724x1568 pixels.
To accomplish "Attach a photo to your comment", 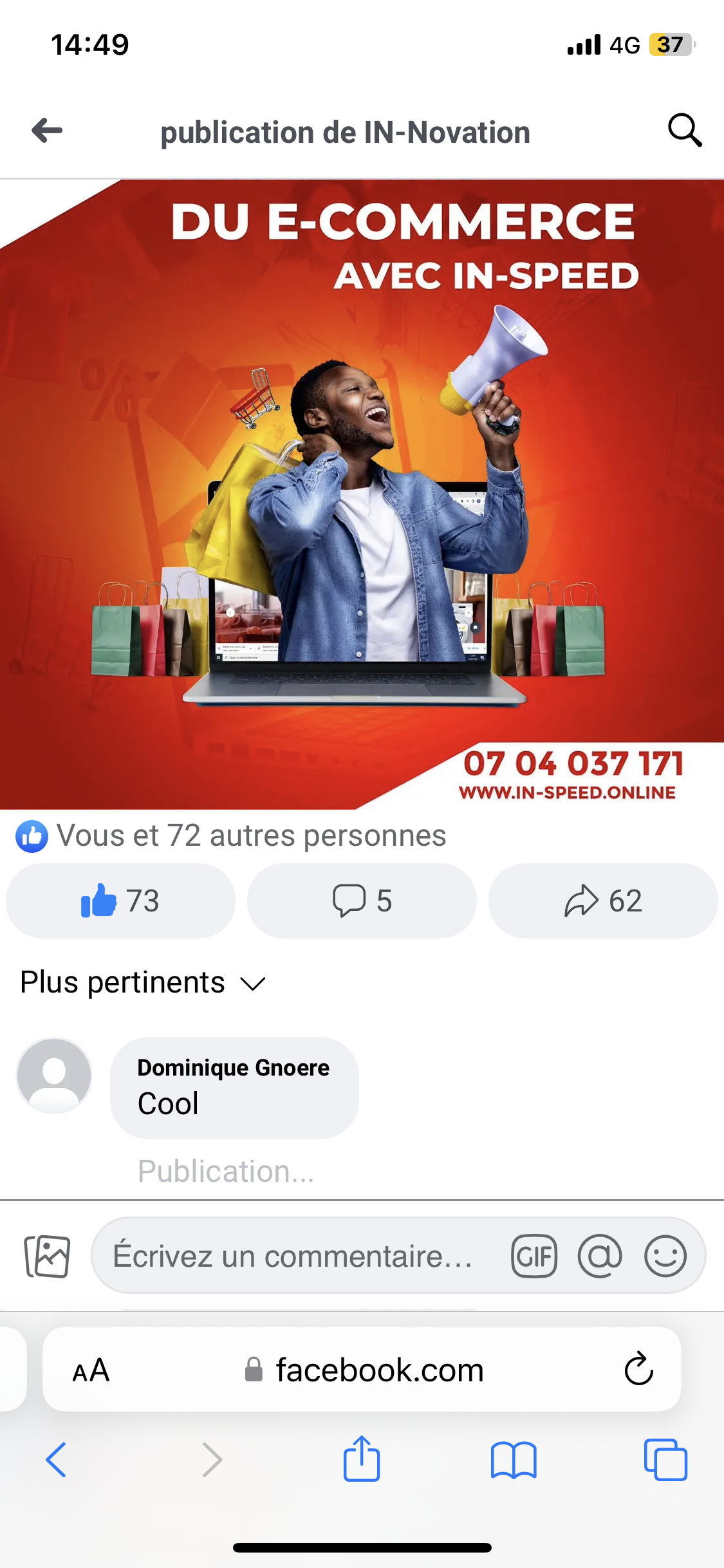I will pyautogui.click(x=47, y=1256).
